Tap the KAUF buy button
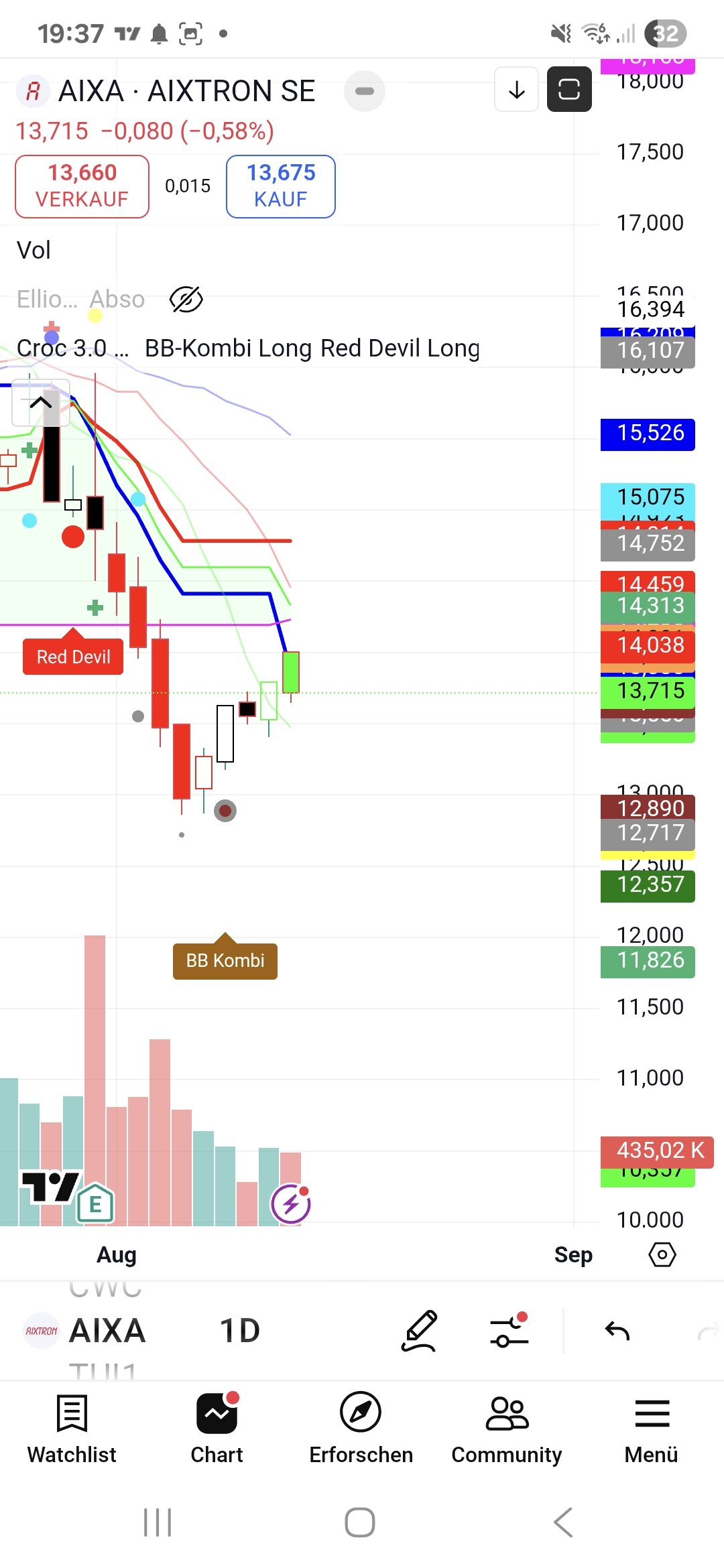 click(x=280, y=186)
